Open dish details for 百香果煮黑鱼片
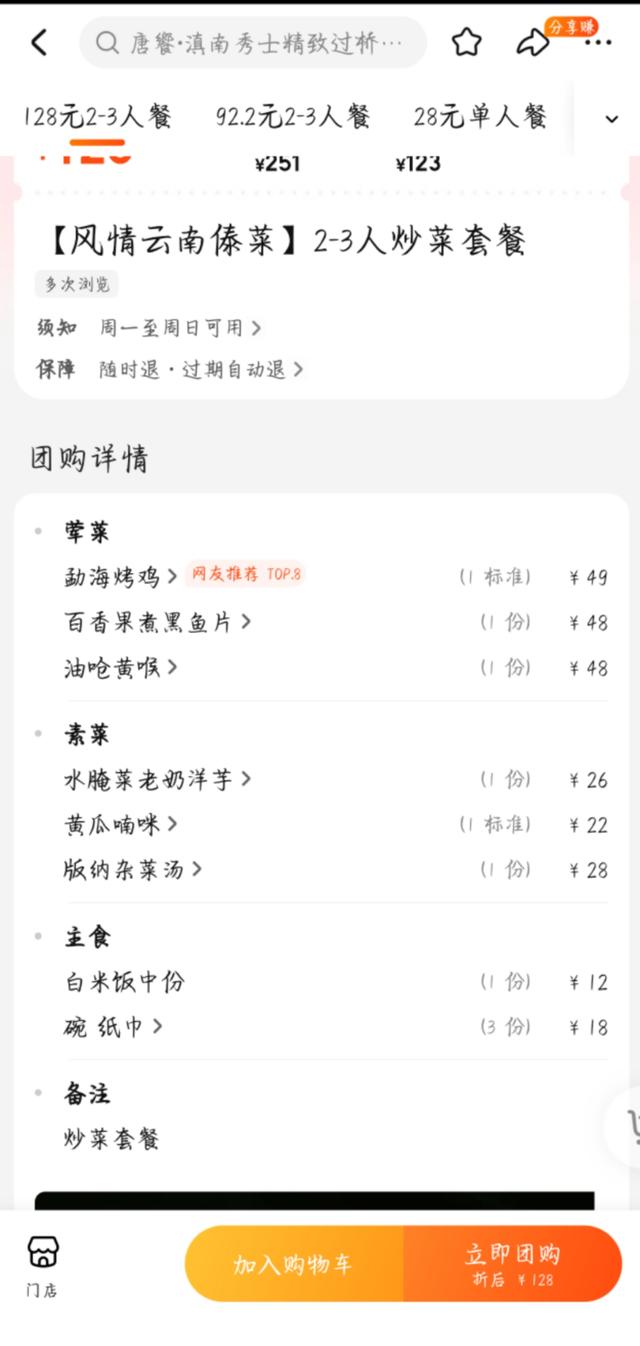The image size is (640, 1346). pyautogui.click(x=158, y=622)
